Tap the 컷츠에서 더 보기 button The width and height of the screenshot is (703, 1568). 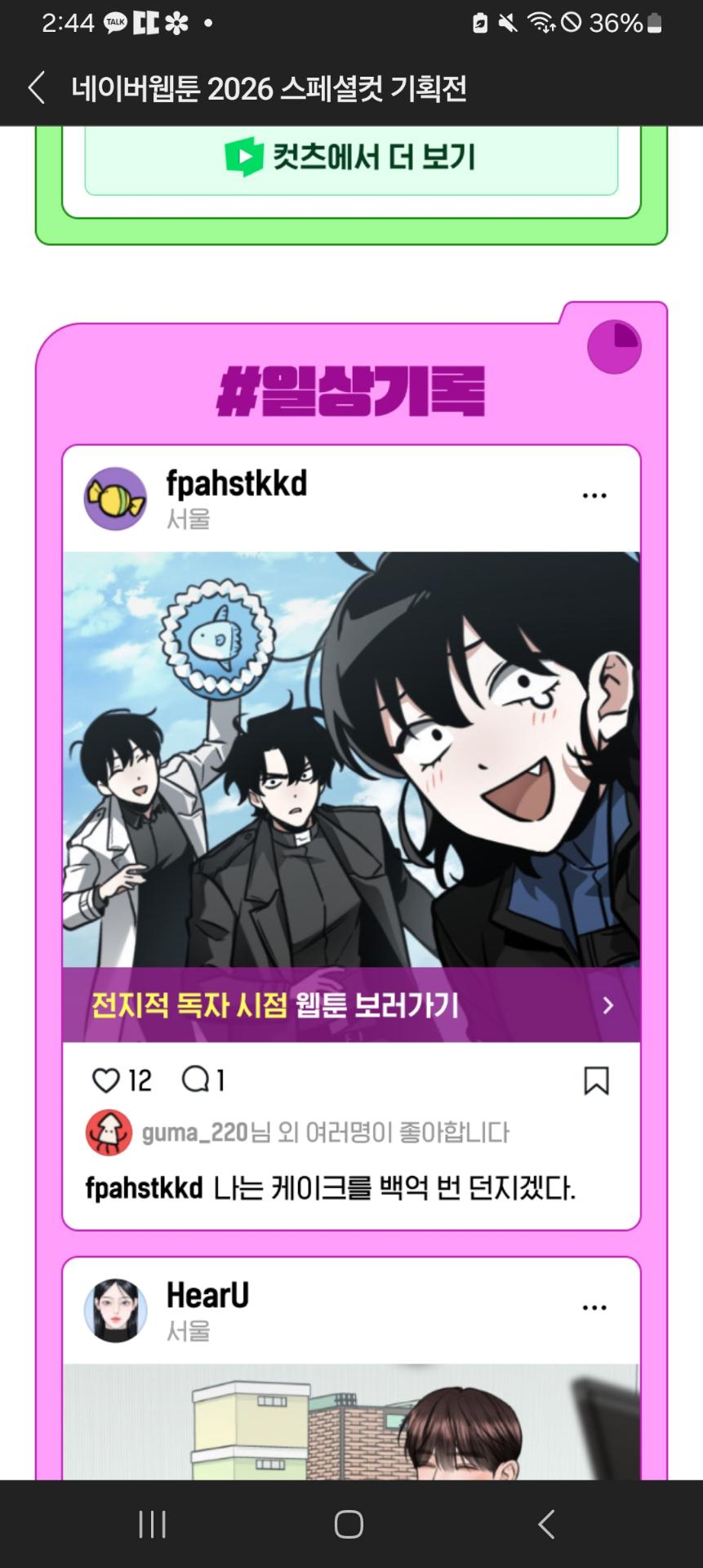point(351,157)
